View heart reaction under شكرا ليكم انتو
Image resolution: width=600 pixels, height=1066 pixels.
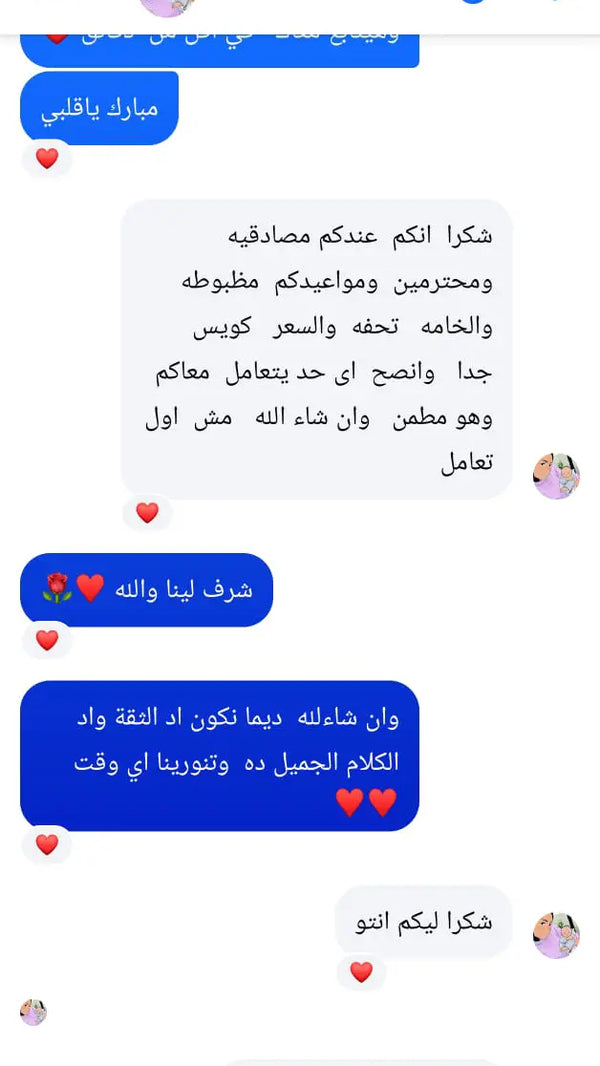361,973
